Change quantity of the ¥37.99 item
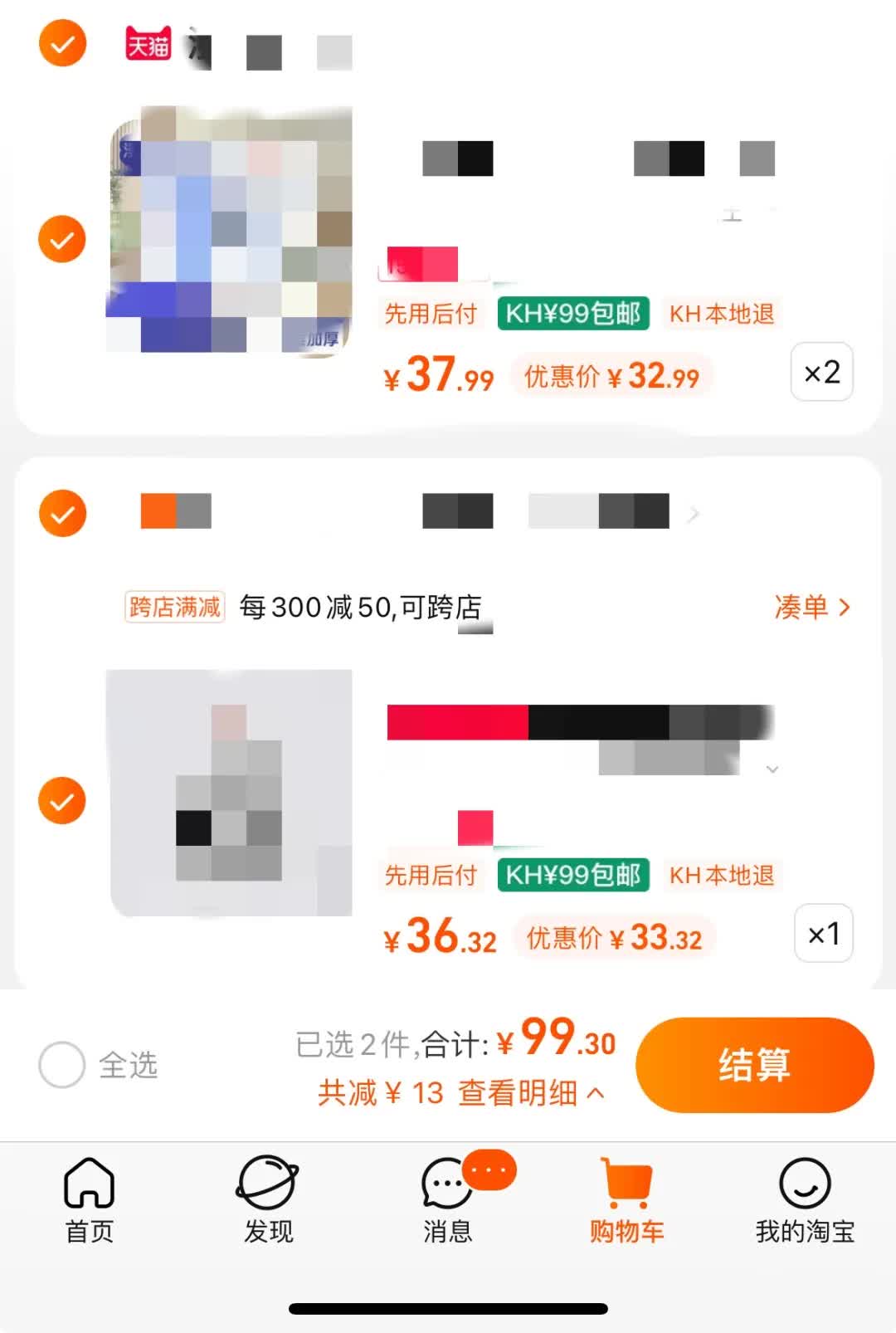The height and width of the screenshot is (1333, 896). 821,372
